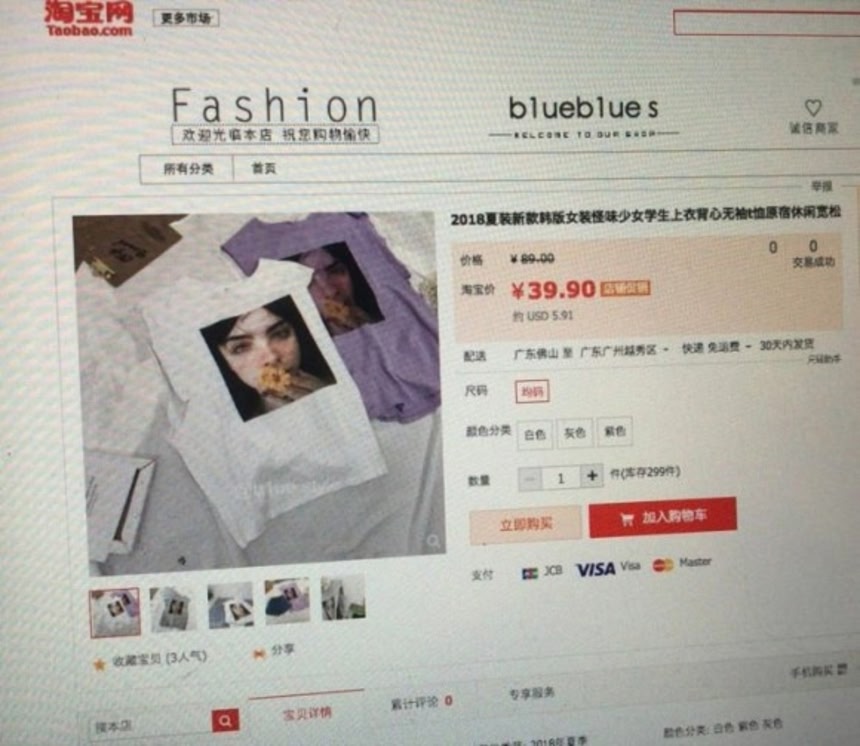Decrease quantity with the minus button
Viewport: 860px width, 746px height.
pos(530,478)
